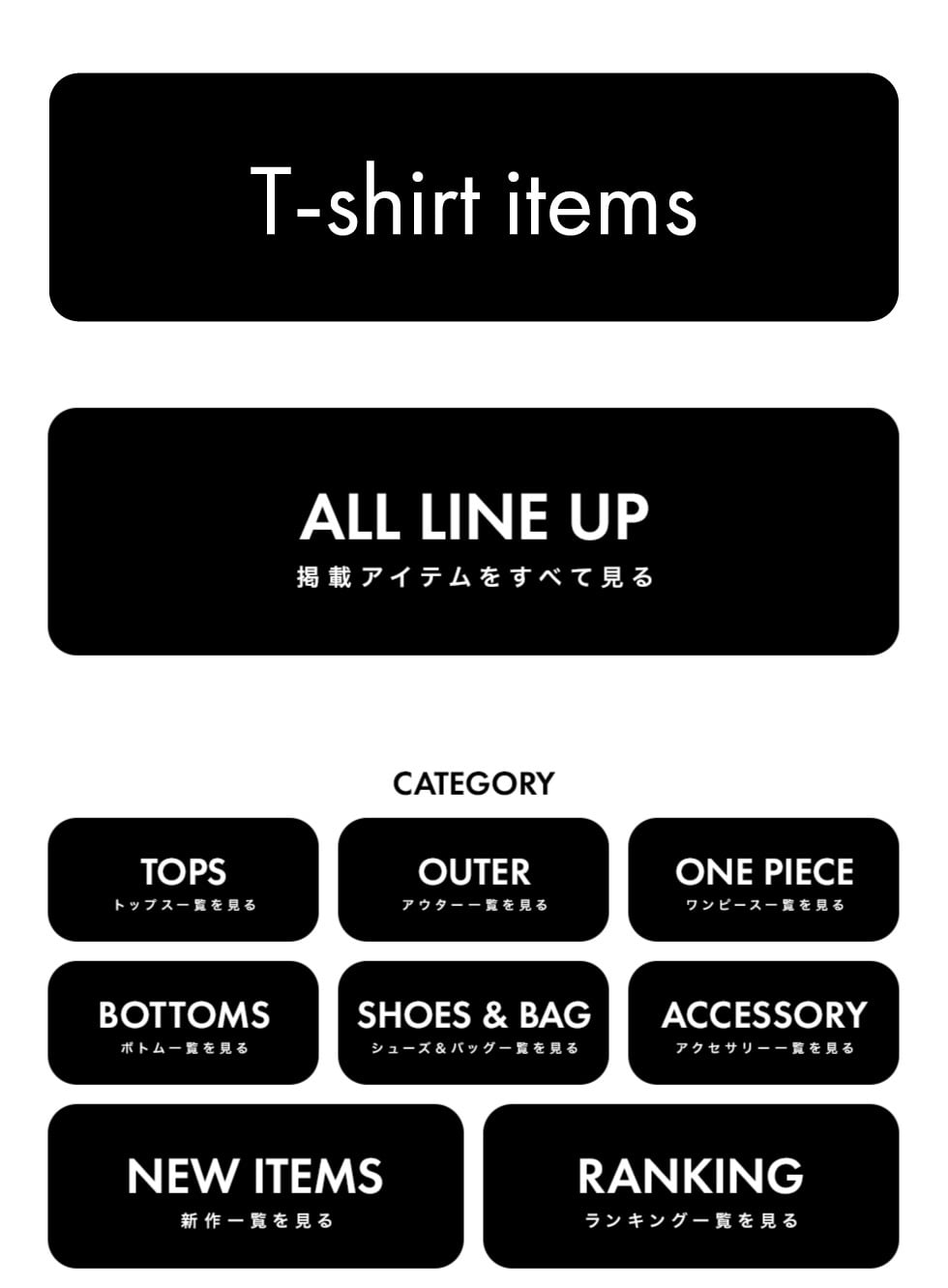
Task: Go to SHOES & BAG category
Action: click(473, 1023)
